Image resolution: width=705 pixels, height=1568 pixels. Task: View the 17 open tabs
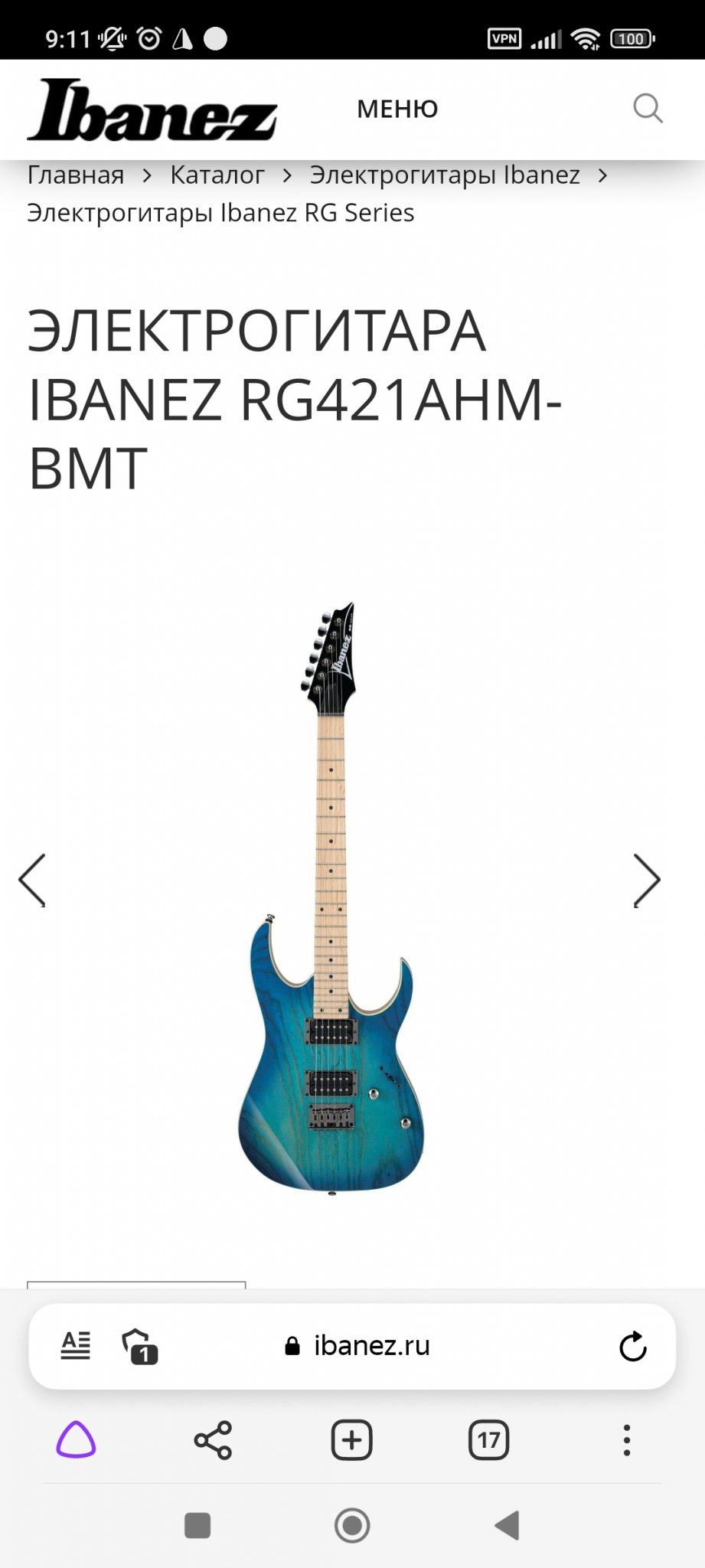(x=488, y=1440)
